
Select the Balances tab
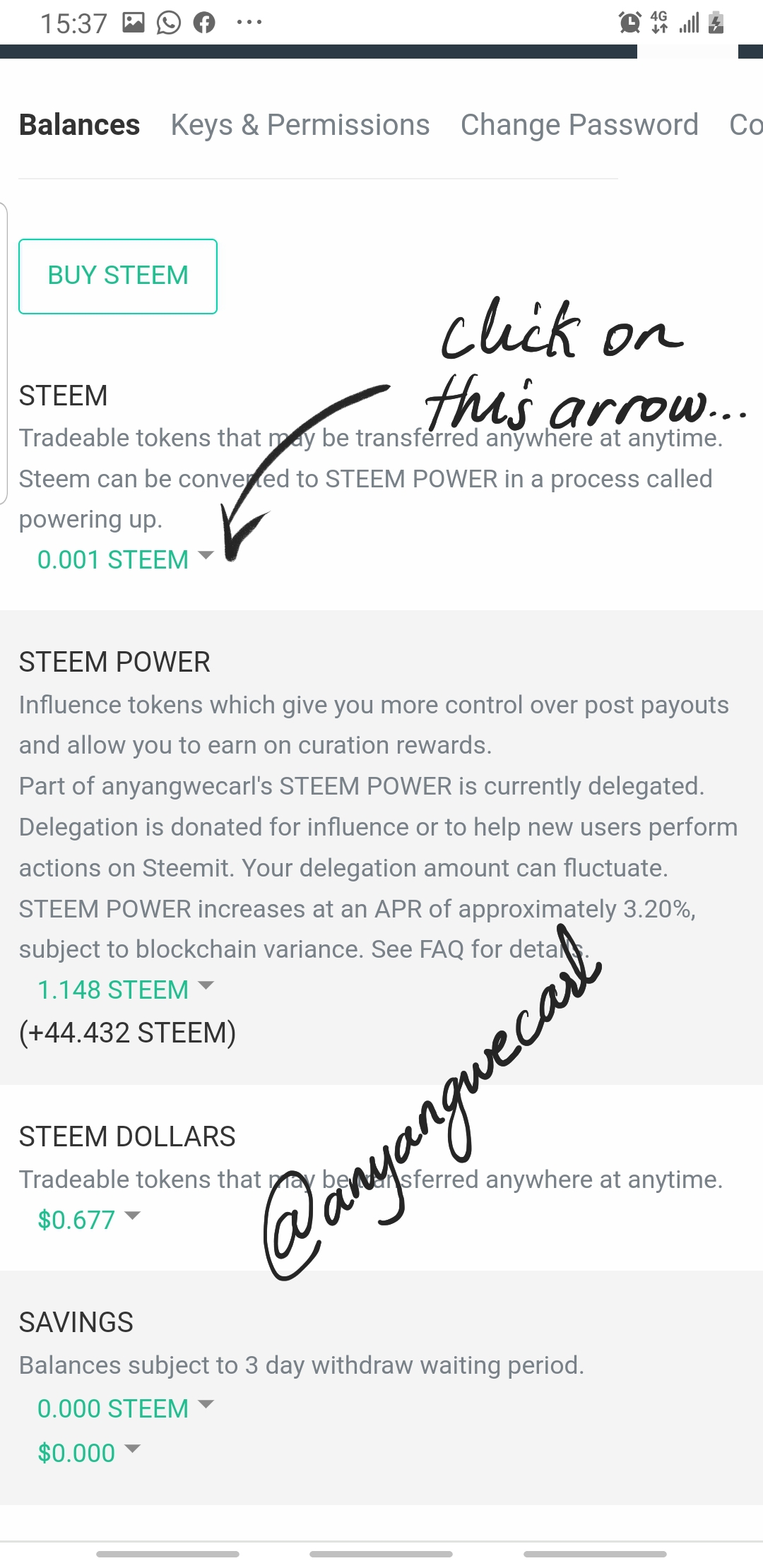tap(79, 125)
